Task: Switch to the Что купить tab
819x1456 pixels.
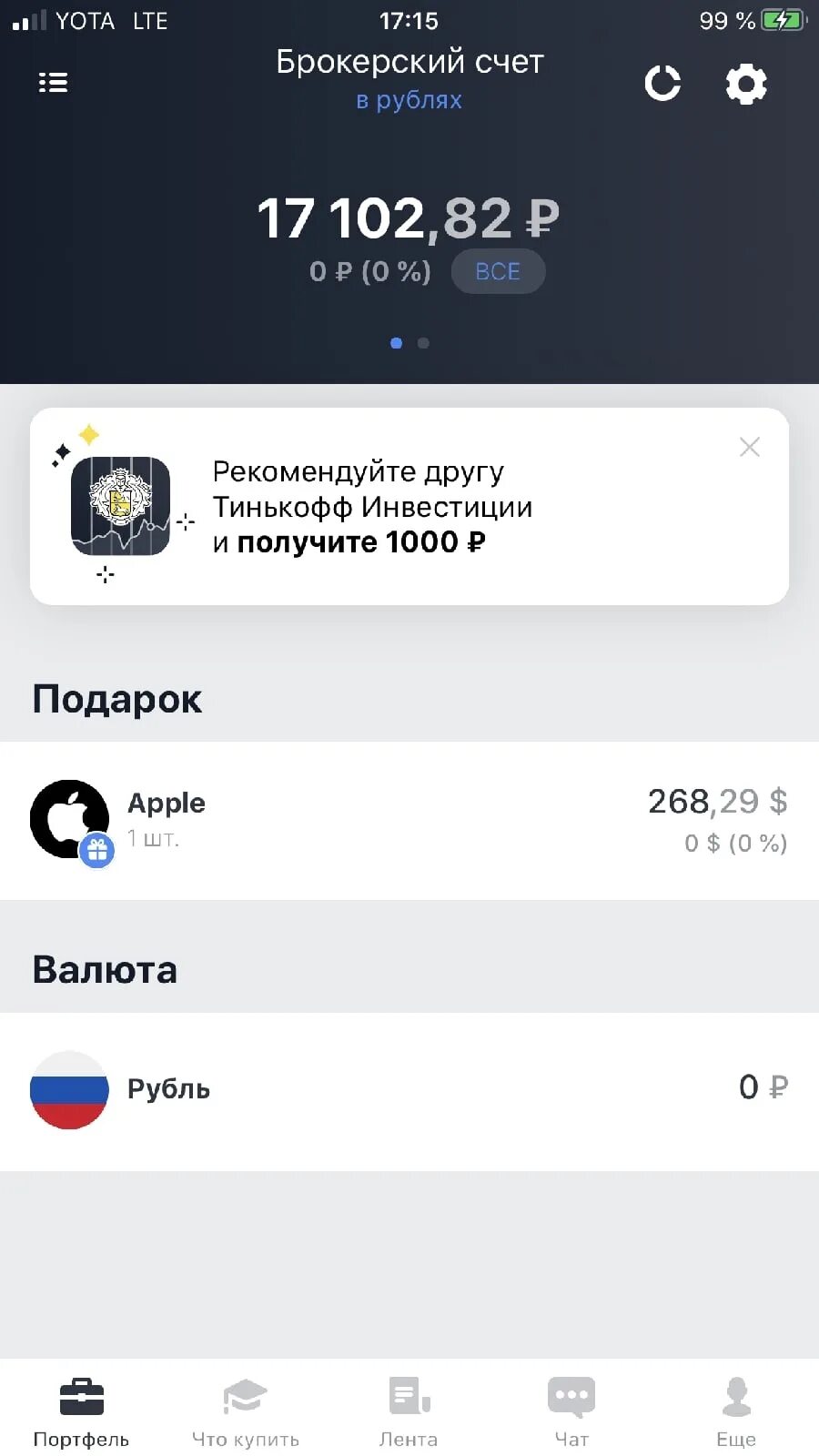Action: point(245,1412)
